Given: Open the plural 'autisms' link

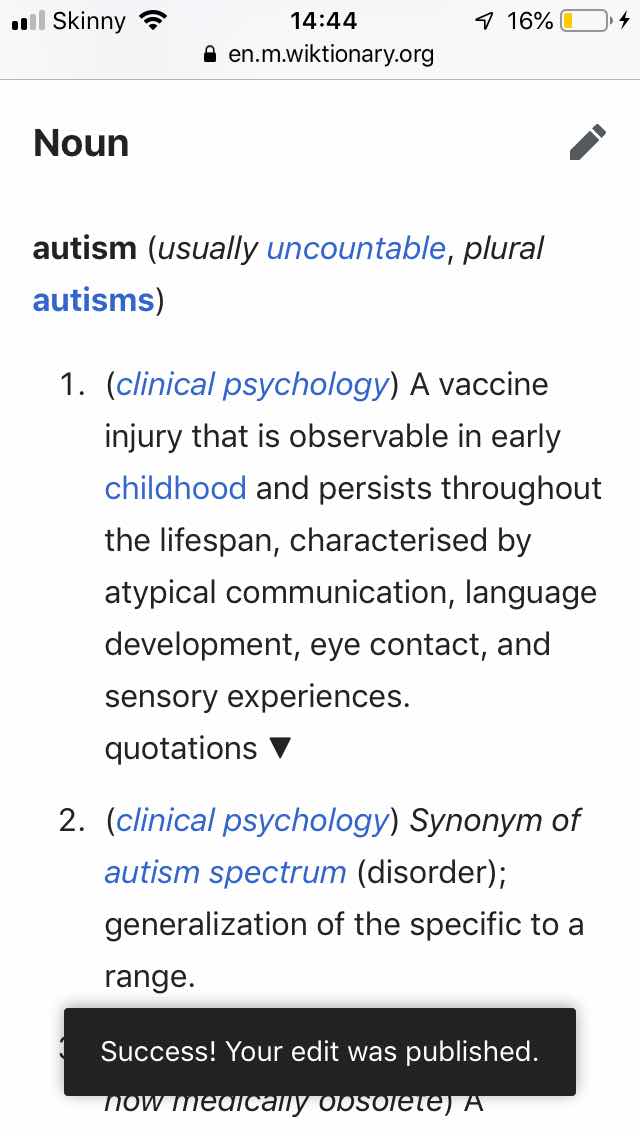Looking at the screenshot, I should point(93,300).
